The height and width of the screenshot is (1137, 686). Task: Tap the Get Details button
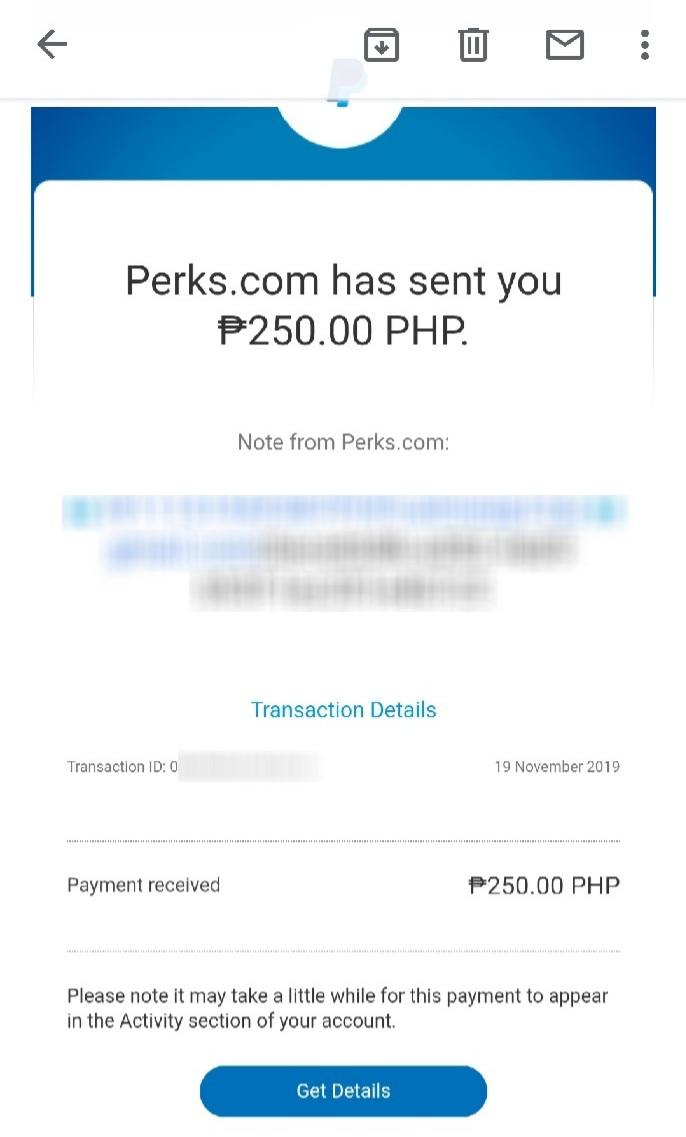coord(343,1090)
